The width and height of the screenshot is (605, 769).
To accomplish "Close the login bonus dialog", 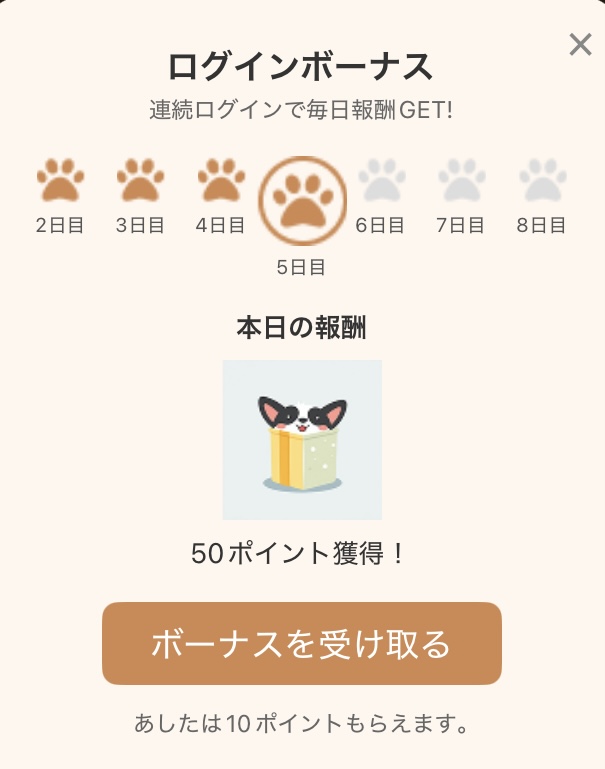I will pos(580,45).
